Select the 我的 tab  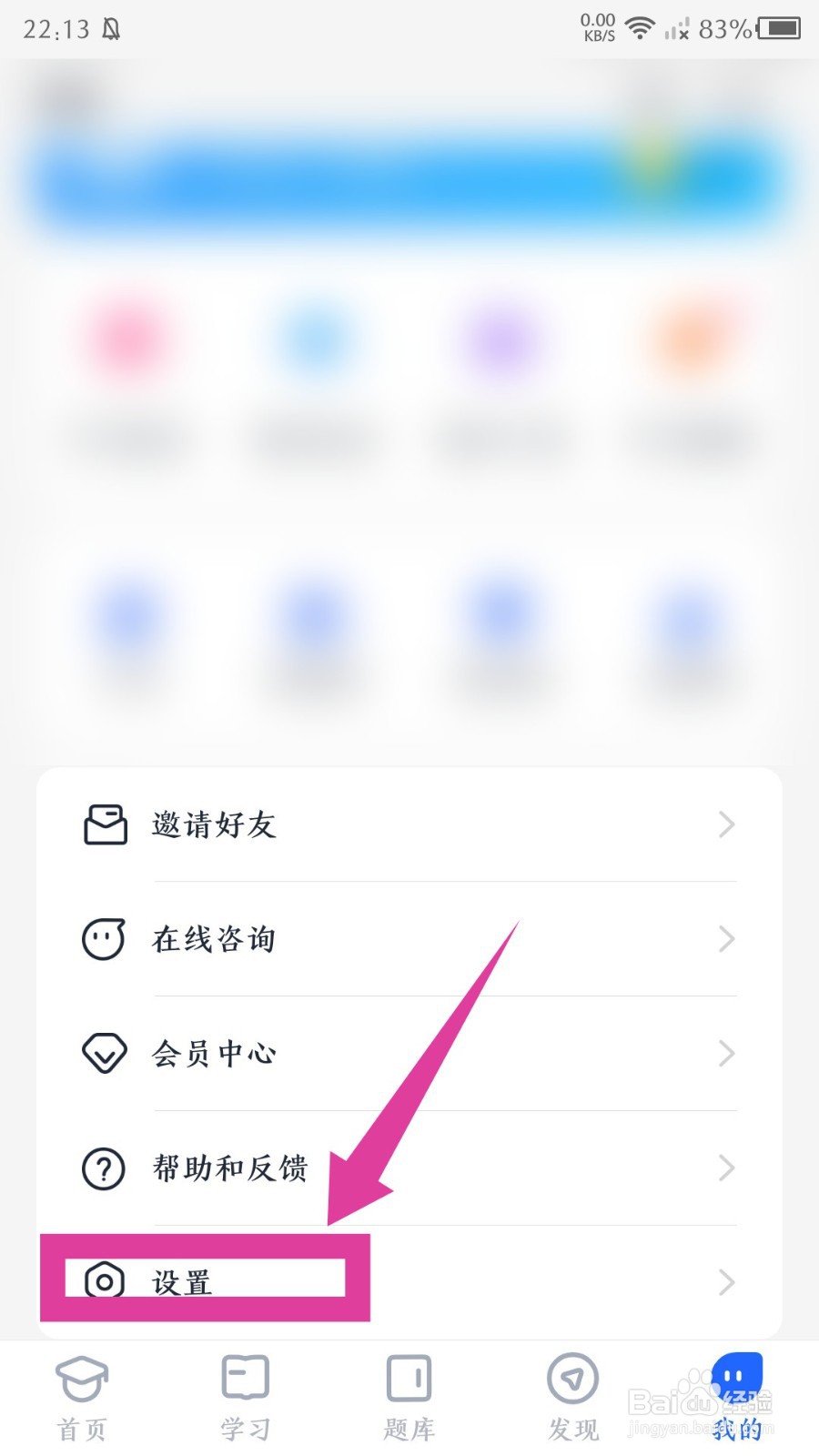coord(737,1398)
